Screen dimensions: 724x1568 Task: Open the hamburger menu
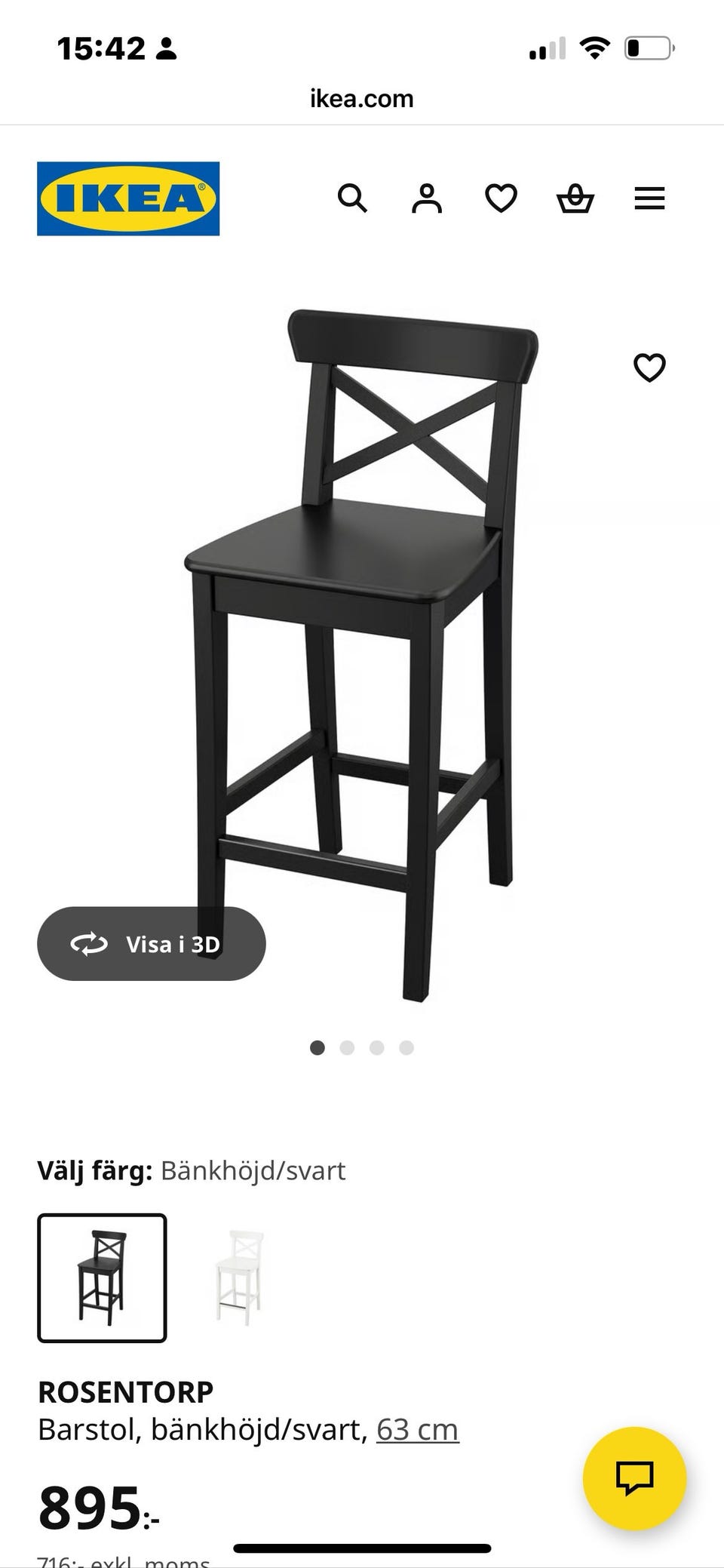pos(649,198)
